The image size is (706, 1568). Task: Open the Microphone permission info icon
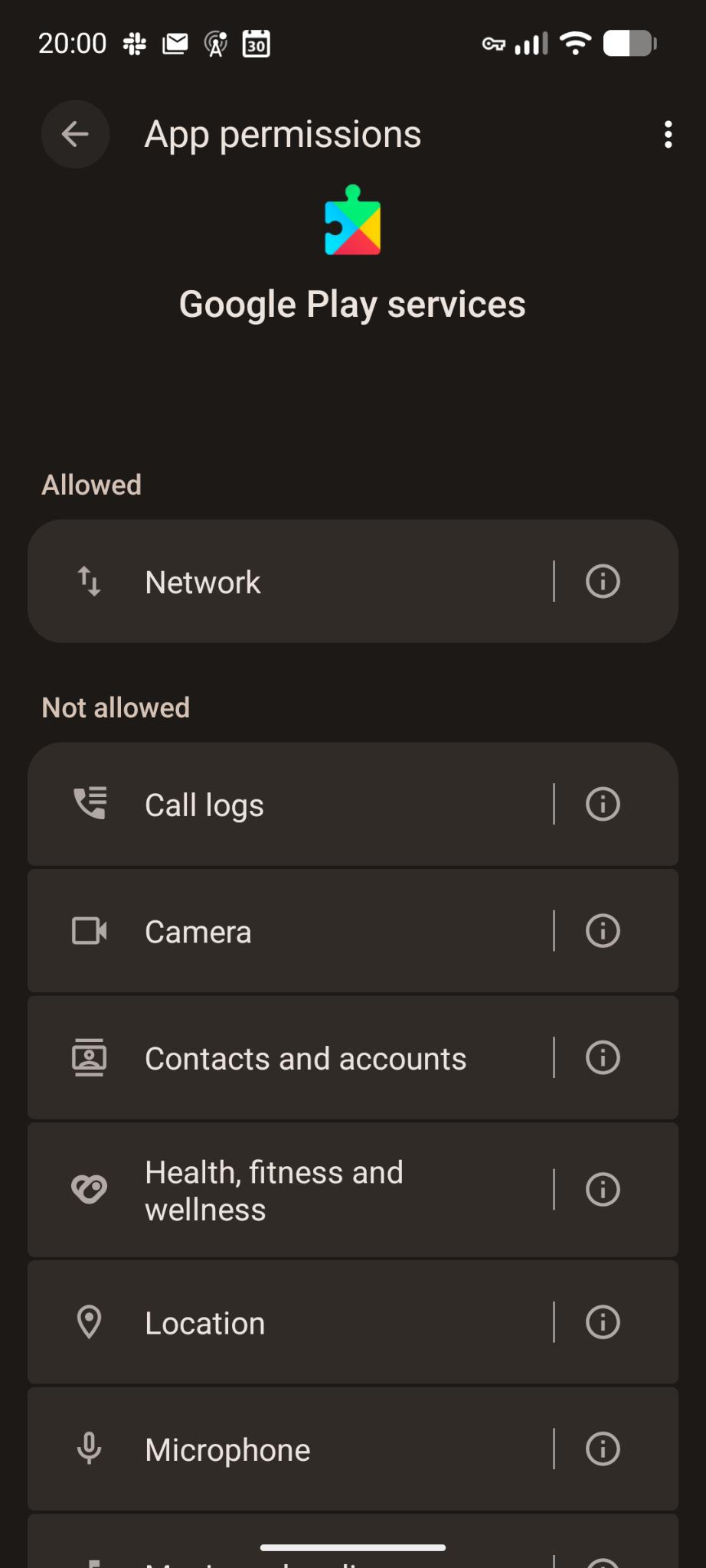point(602,1449)
